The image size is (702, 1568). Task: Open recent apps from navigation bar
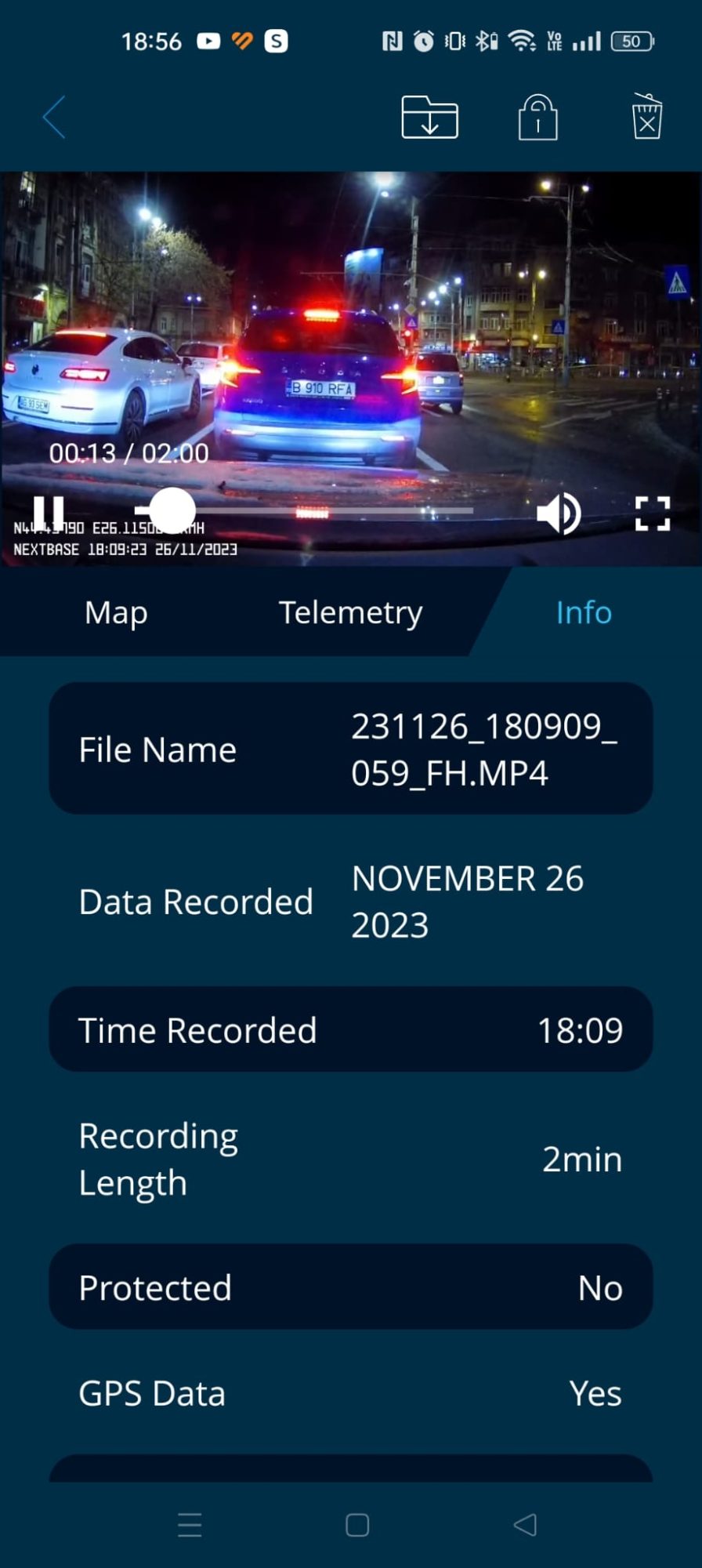coord(190,1525)
